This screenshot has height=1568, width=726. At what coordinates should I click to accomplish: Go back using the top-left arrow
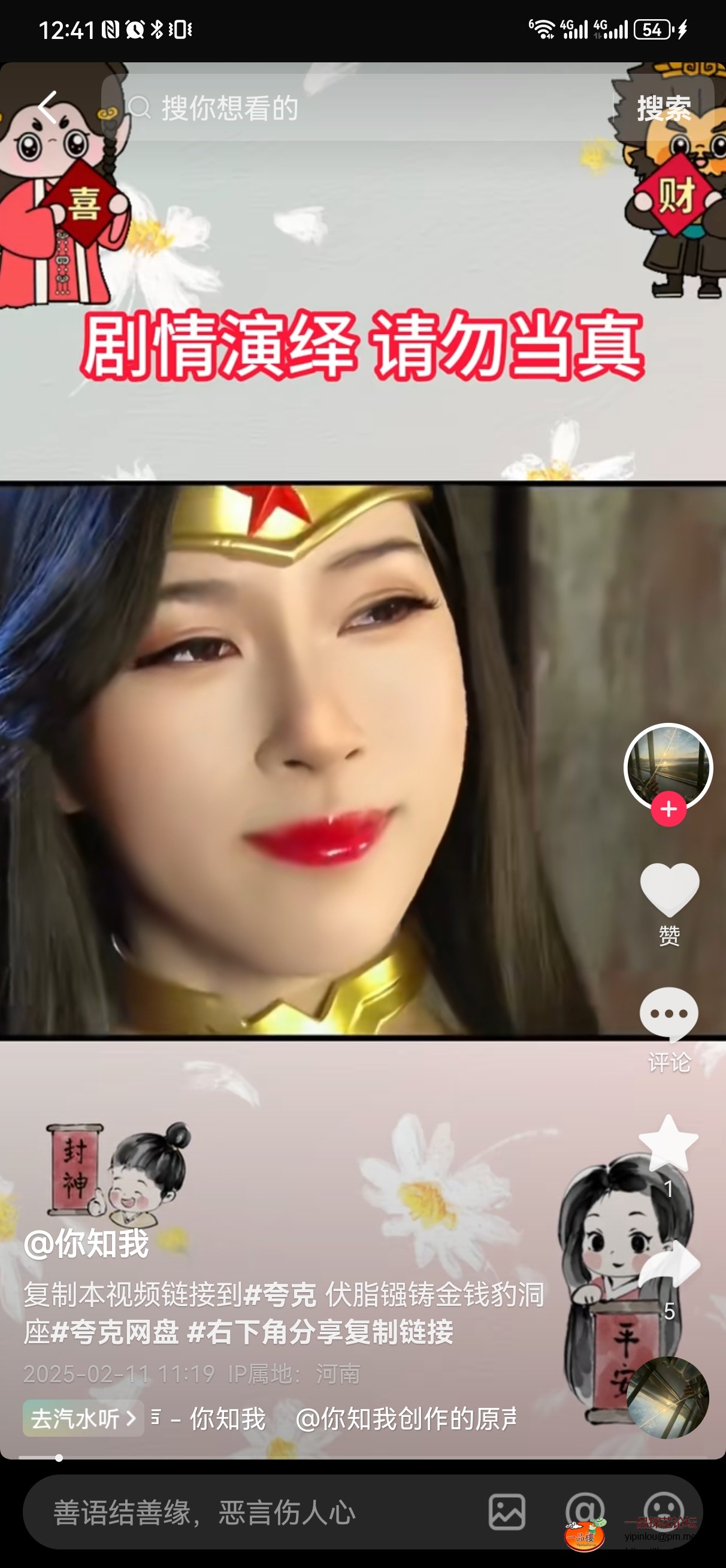(x=47, y=108)
